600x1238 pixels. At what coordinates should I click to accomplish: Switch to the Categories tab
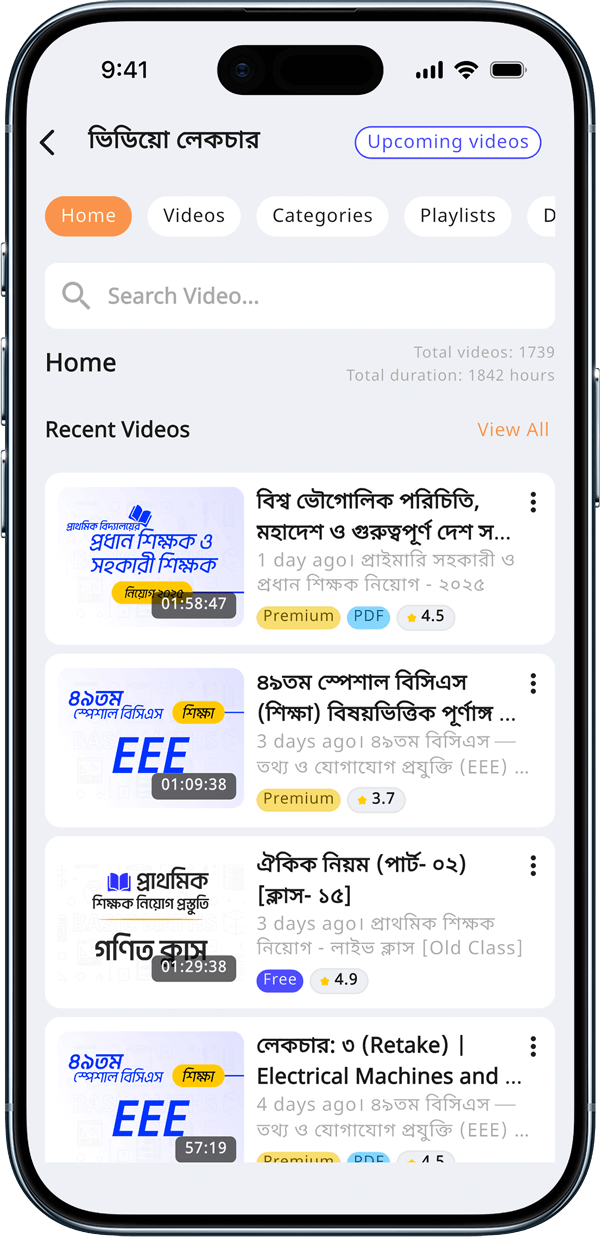[x=322, y=215]
